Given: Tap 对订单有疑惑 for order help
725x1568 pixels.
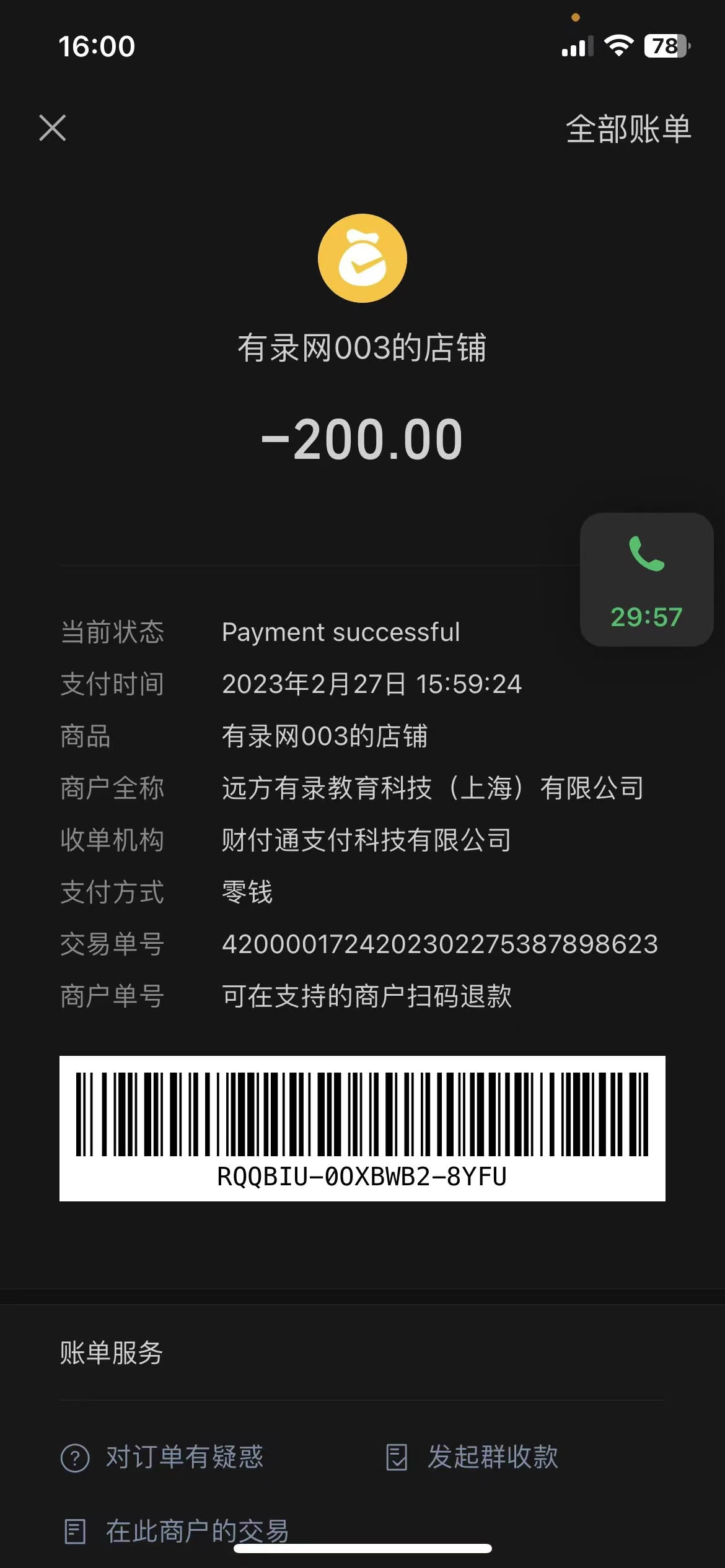Looking at the screenshot, I should [x=162, y=1457].
